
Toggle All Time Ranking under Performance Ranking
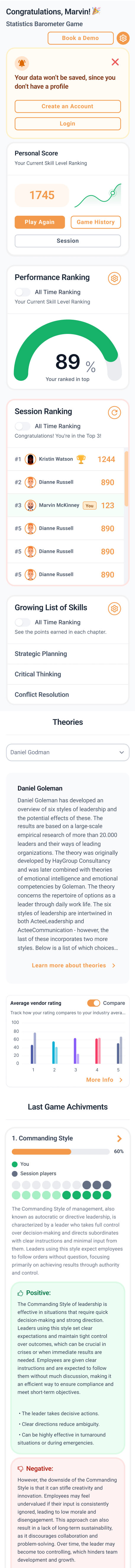click(22, 292)
